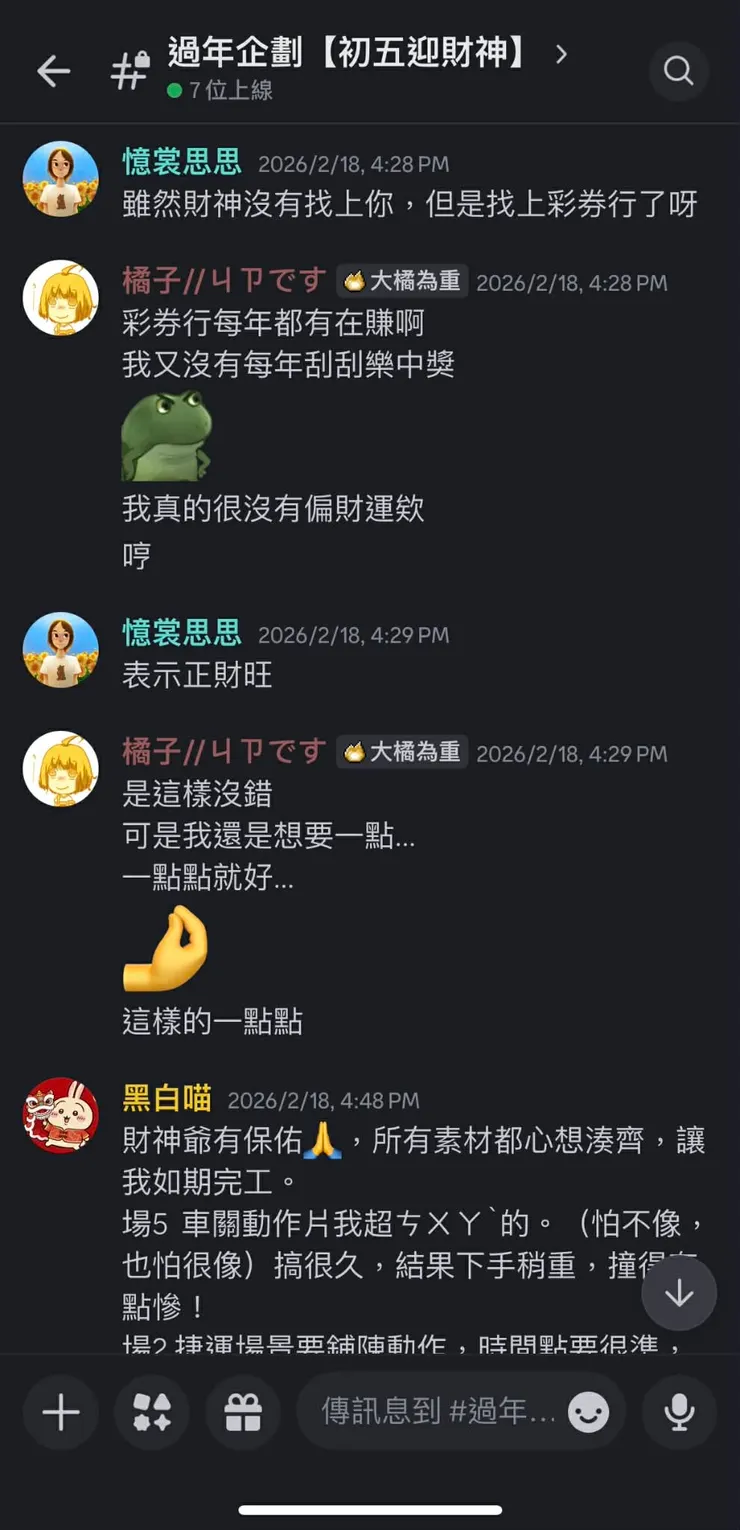Viewport: 740px width, 1530px height.
Task: Open the apps shortcut icon beside the plus button
Action: tap(151, 1412)
